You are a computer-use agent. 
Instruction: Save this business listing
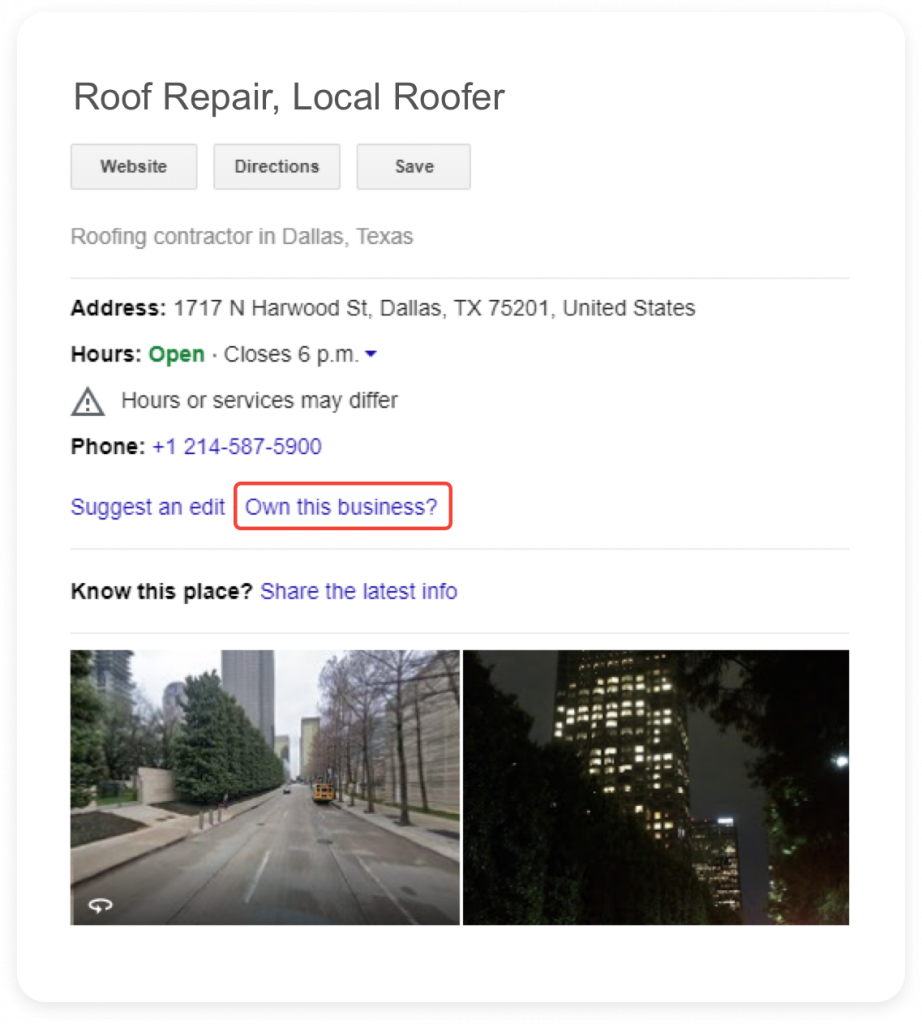[x=413, y=167]
